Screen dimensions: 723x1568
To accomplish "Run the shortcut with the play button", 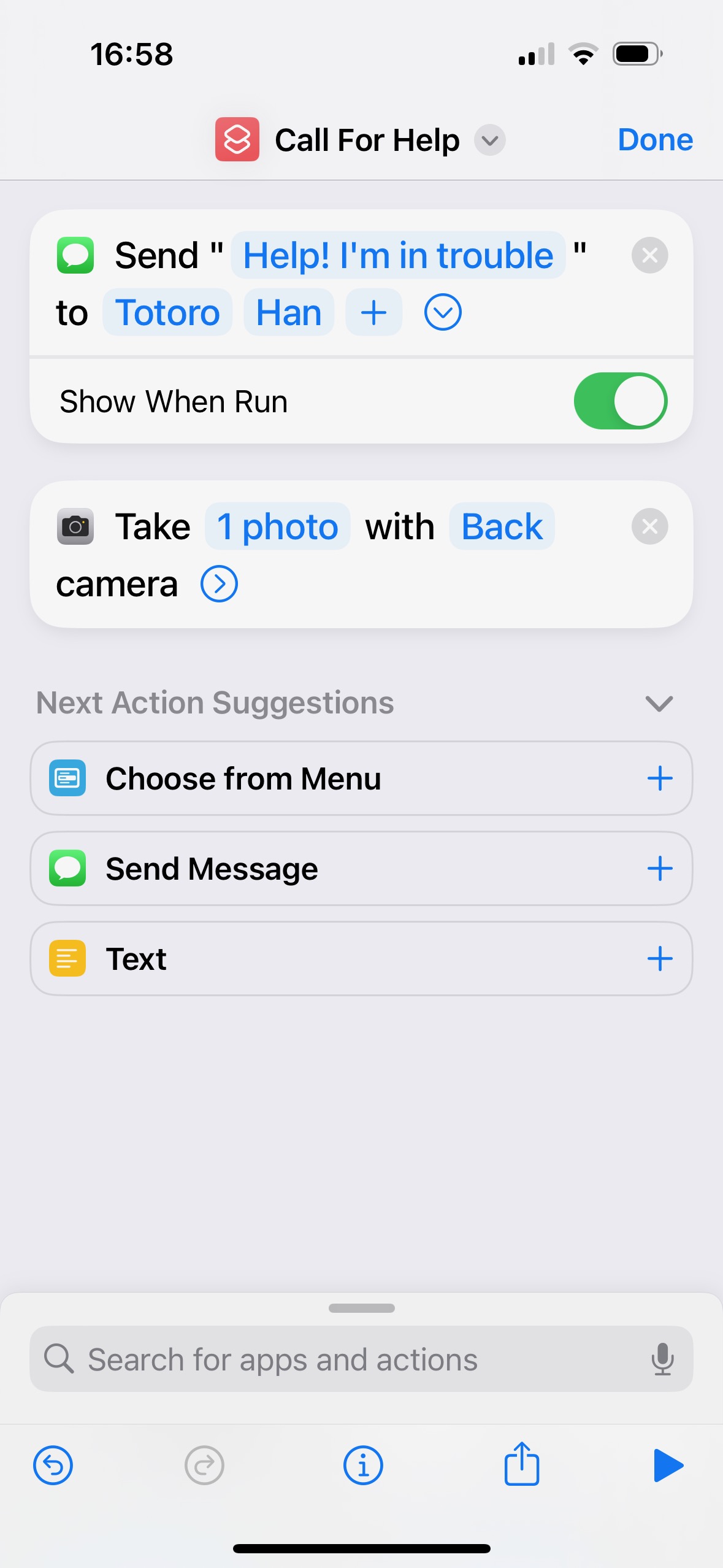I will [668, 1466].
